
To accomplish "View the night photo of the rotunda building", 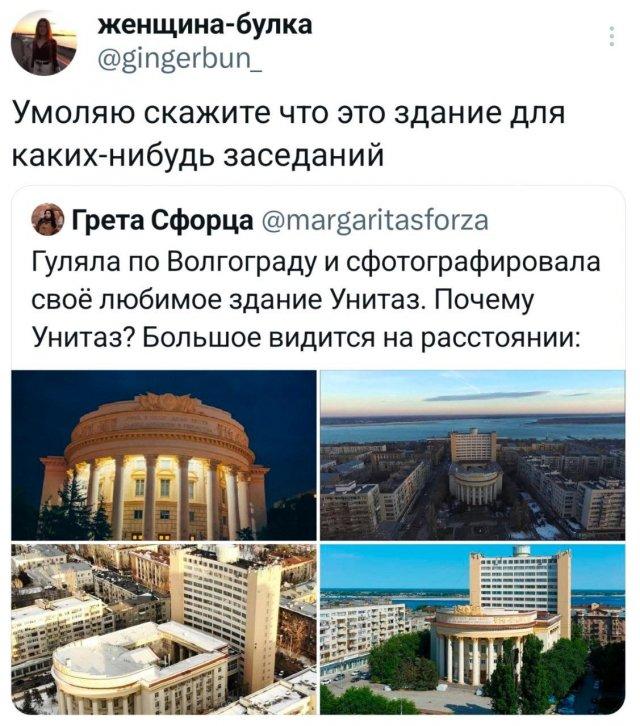I will point(163,455).
